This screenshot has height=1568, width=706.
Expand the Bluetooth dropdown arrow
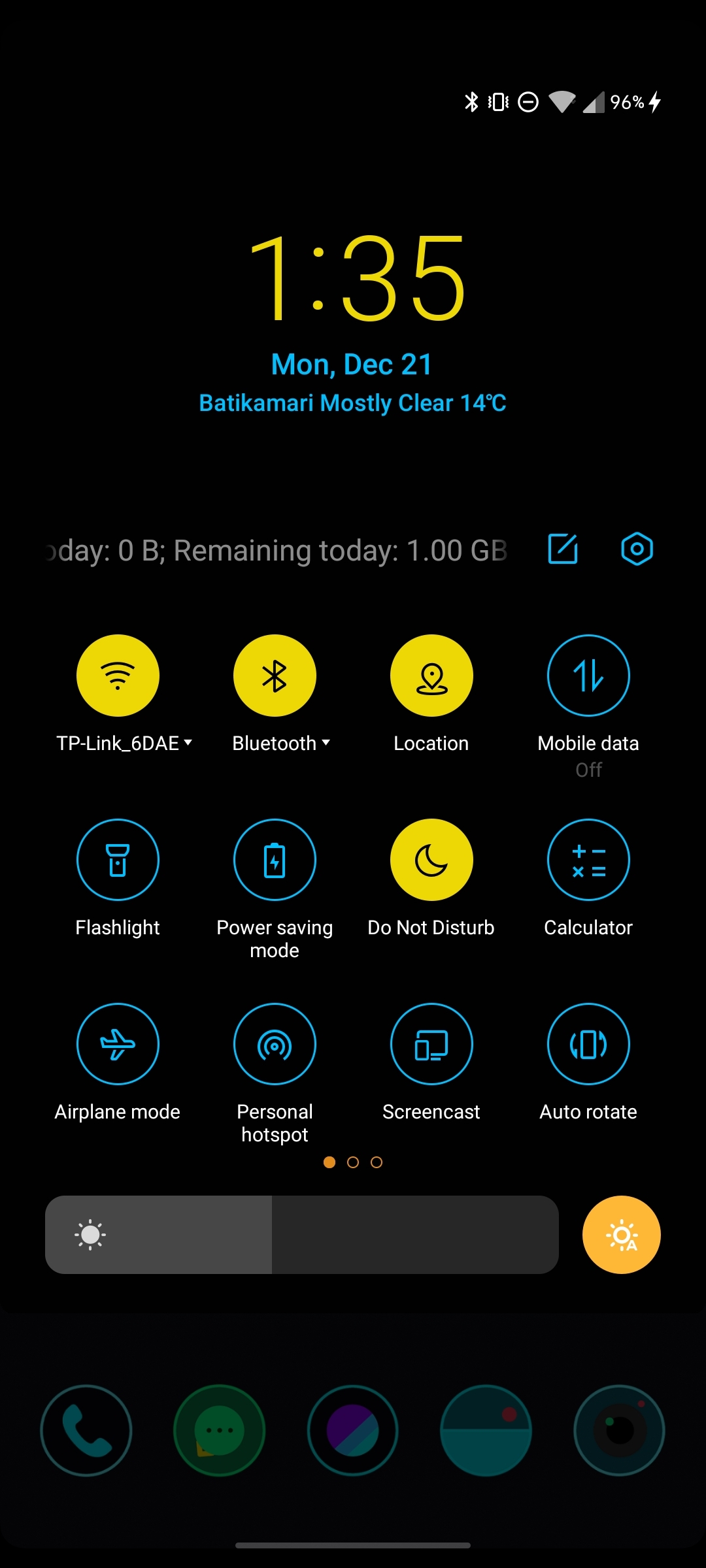[326, 743]
